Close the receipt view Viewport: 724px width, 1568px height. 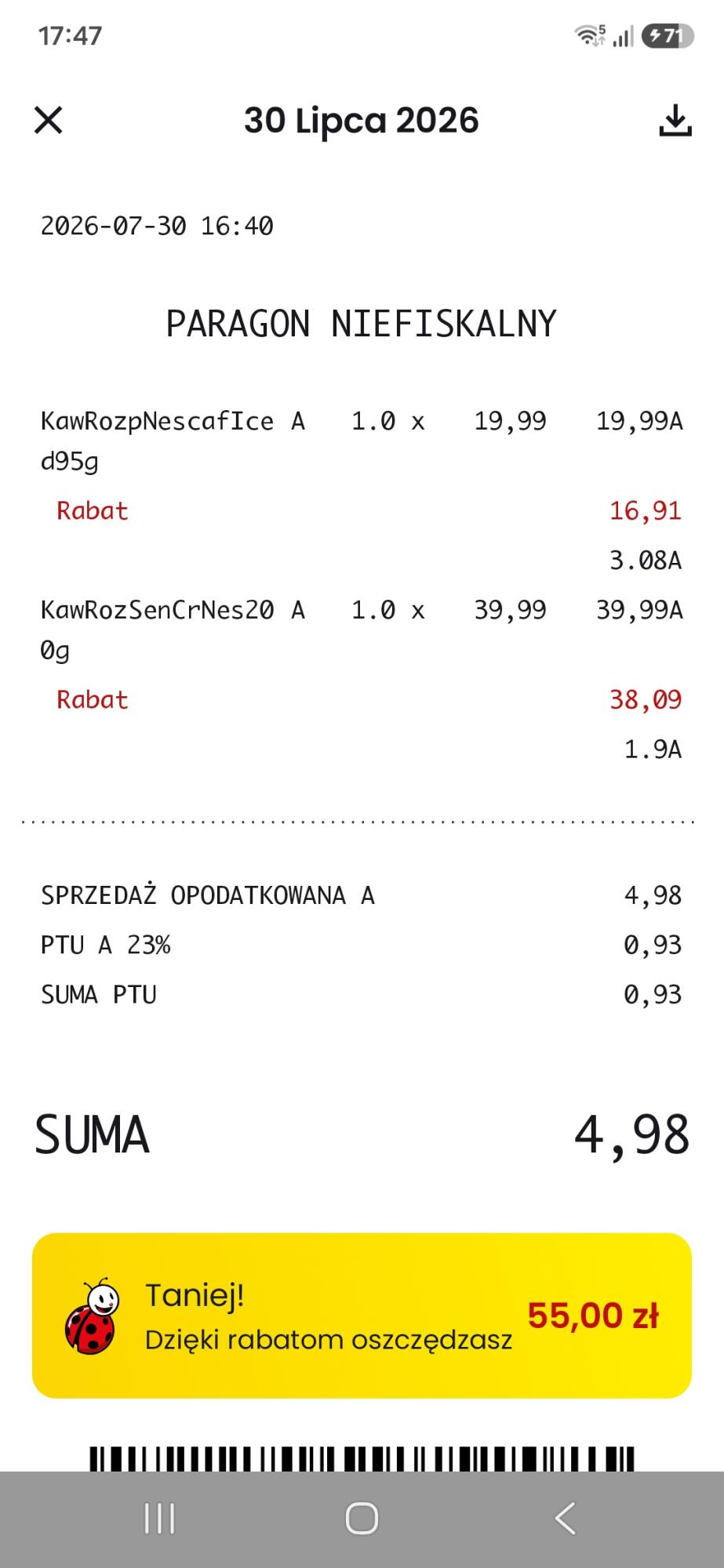tap(49, 120)
